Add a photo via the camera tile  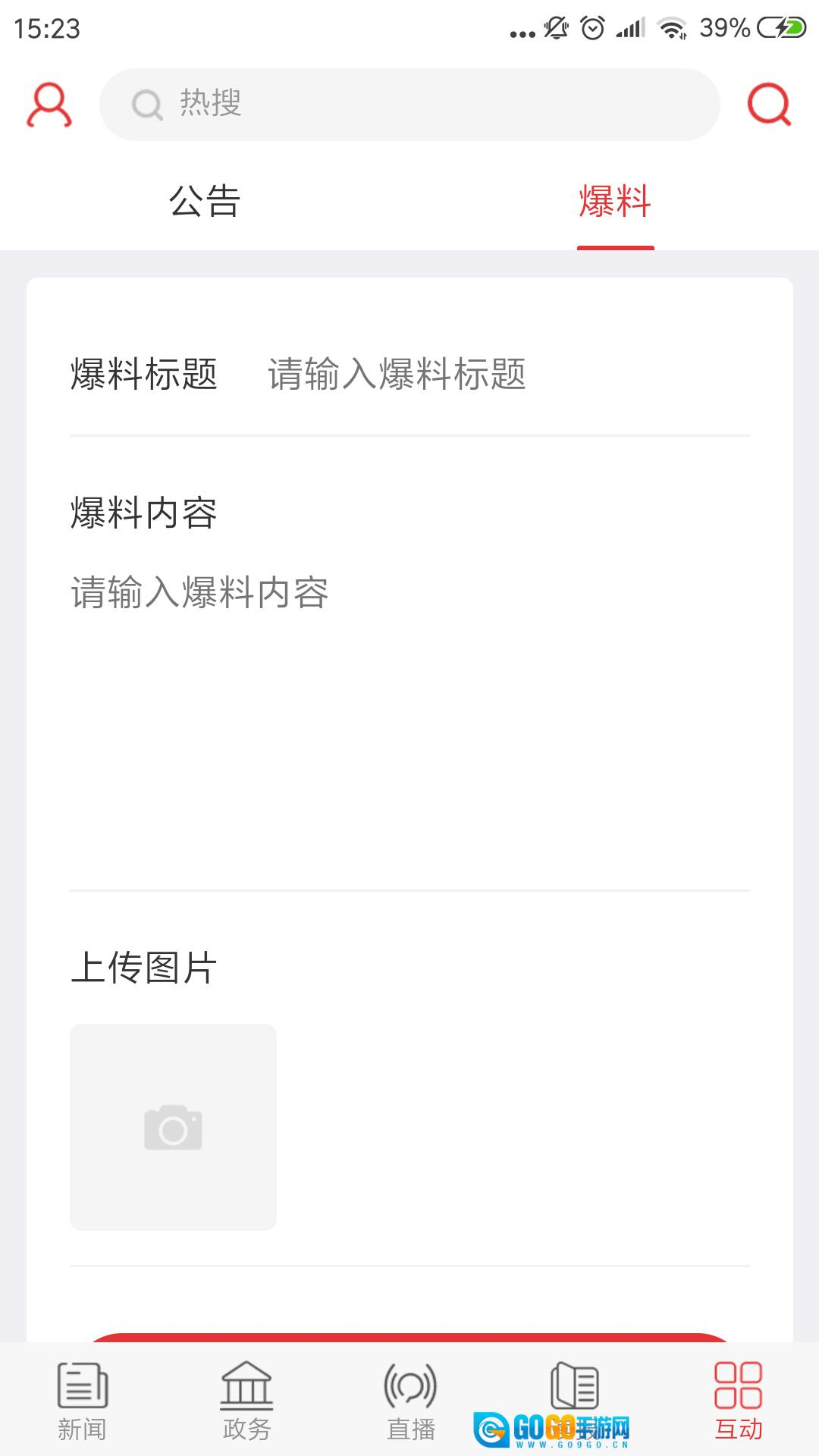(x=173, y=1127)
